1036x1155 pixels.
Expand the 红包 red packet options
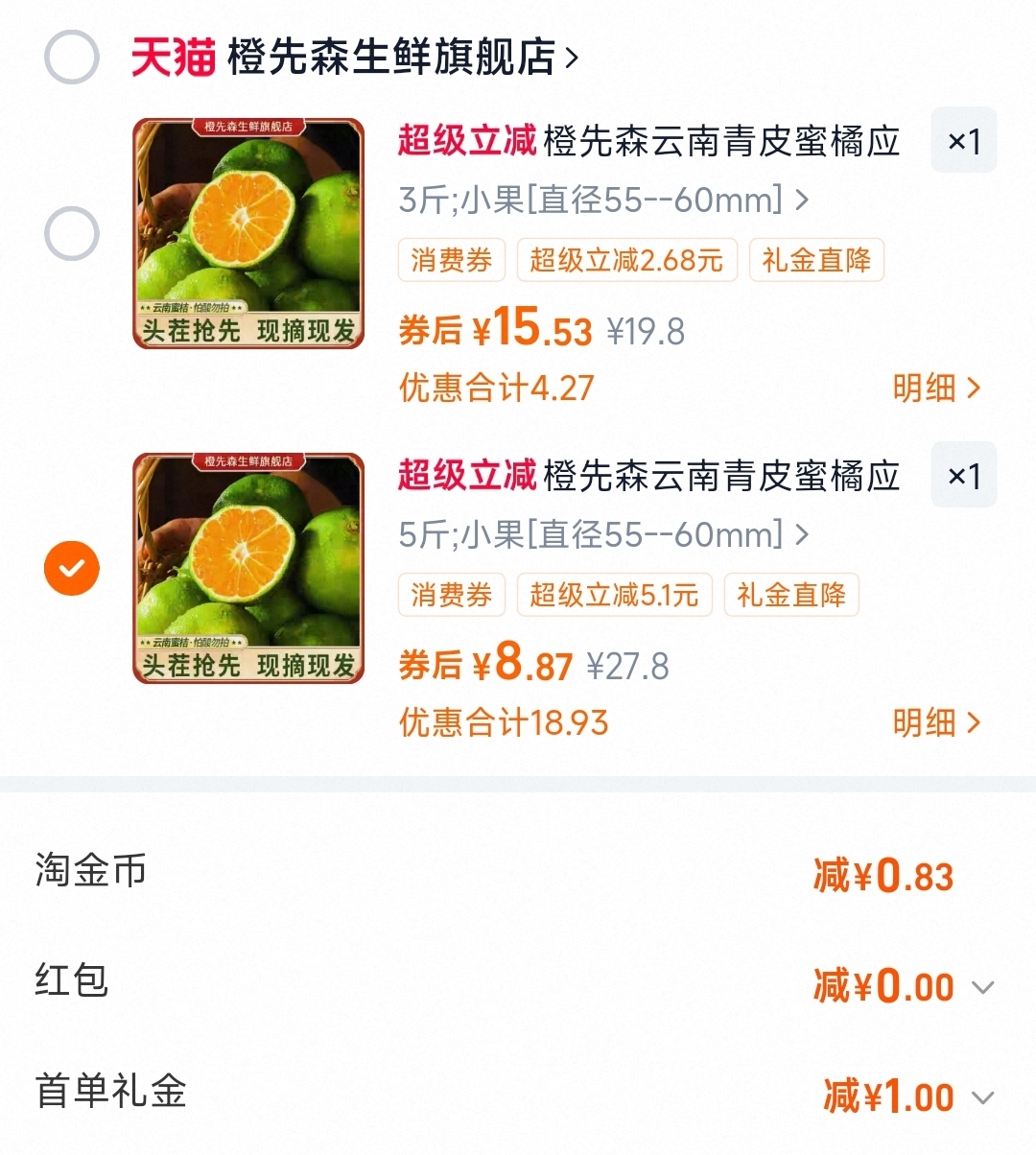(980, 985)
